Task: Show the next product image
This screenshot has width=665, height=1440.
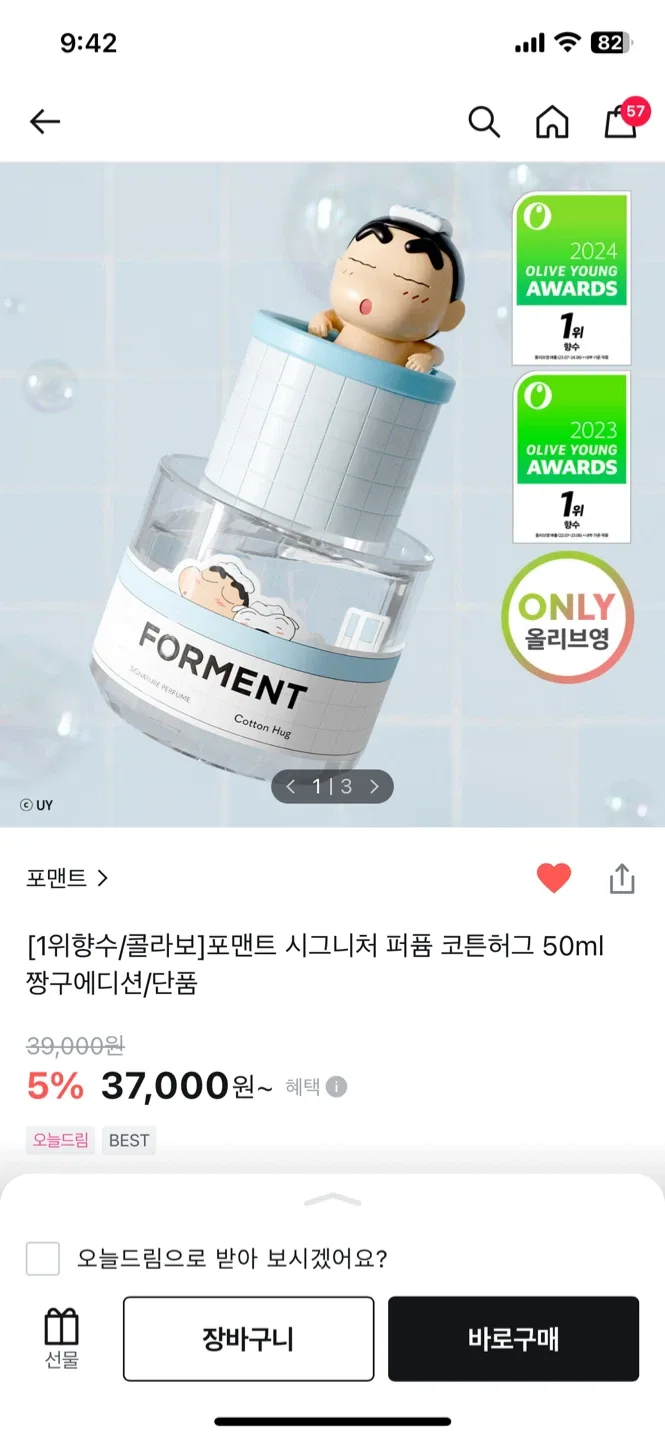Action: [375, 787]
